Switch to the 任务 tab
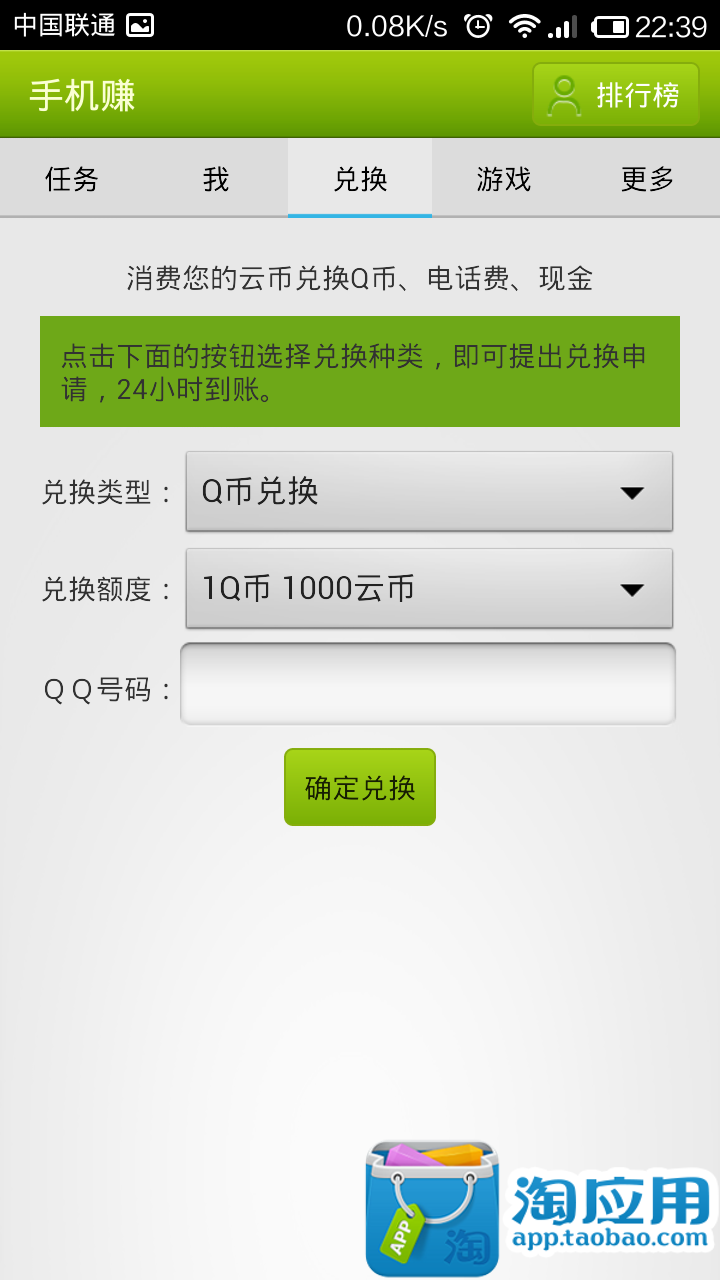 (72, 178)
